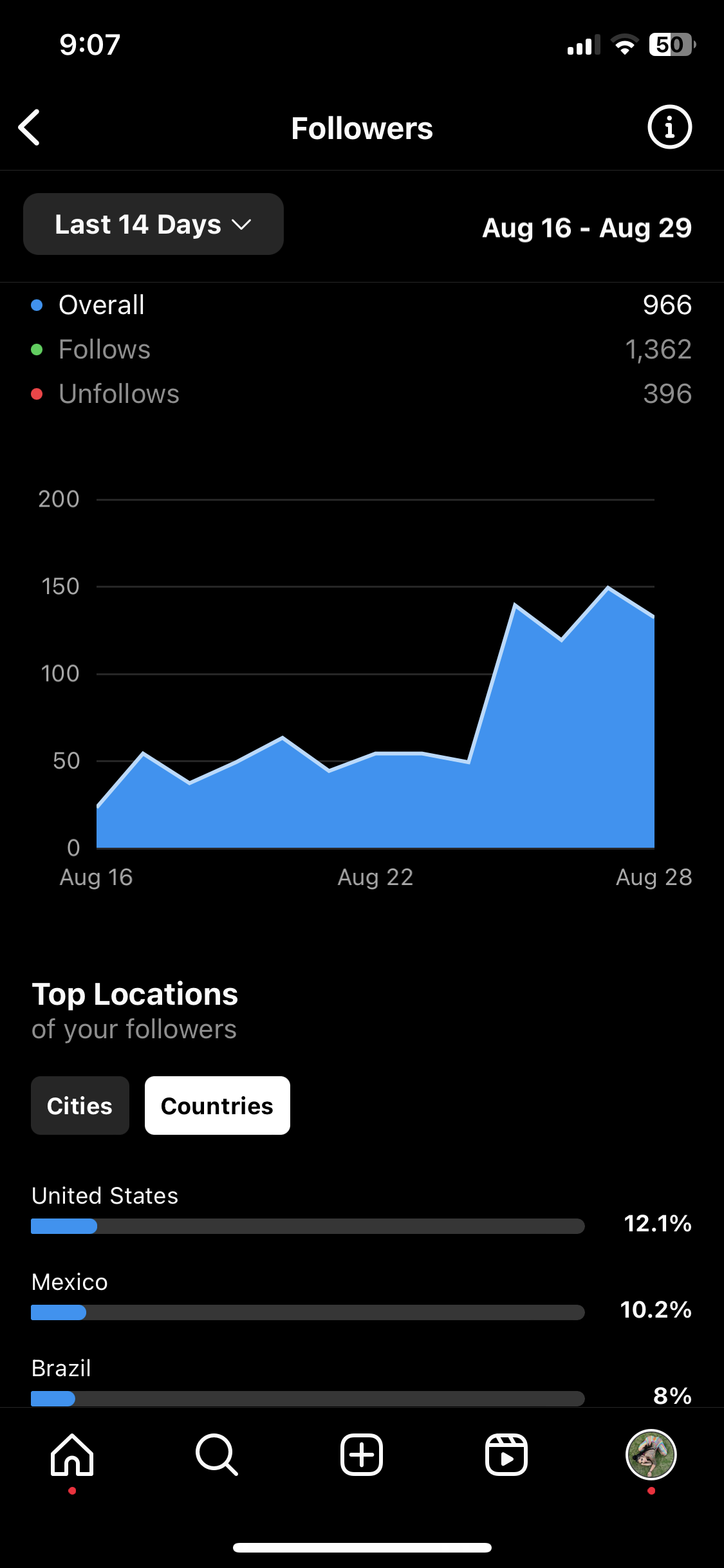
Task: Open the info icon for Followers
Action: [669, 127]
